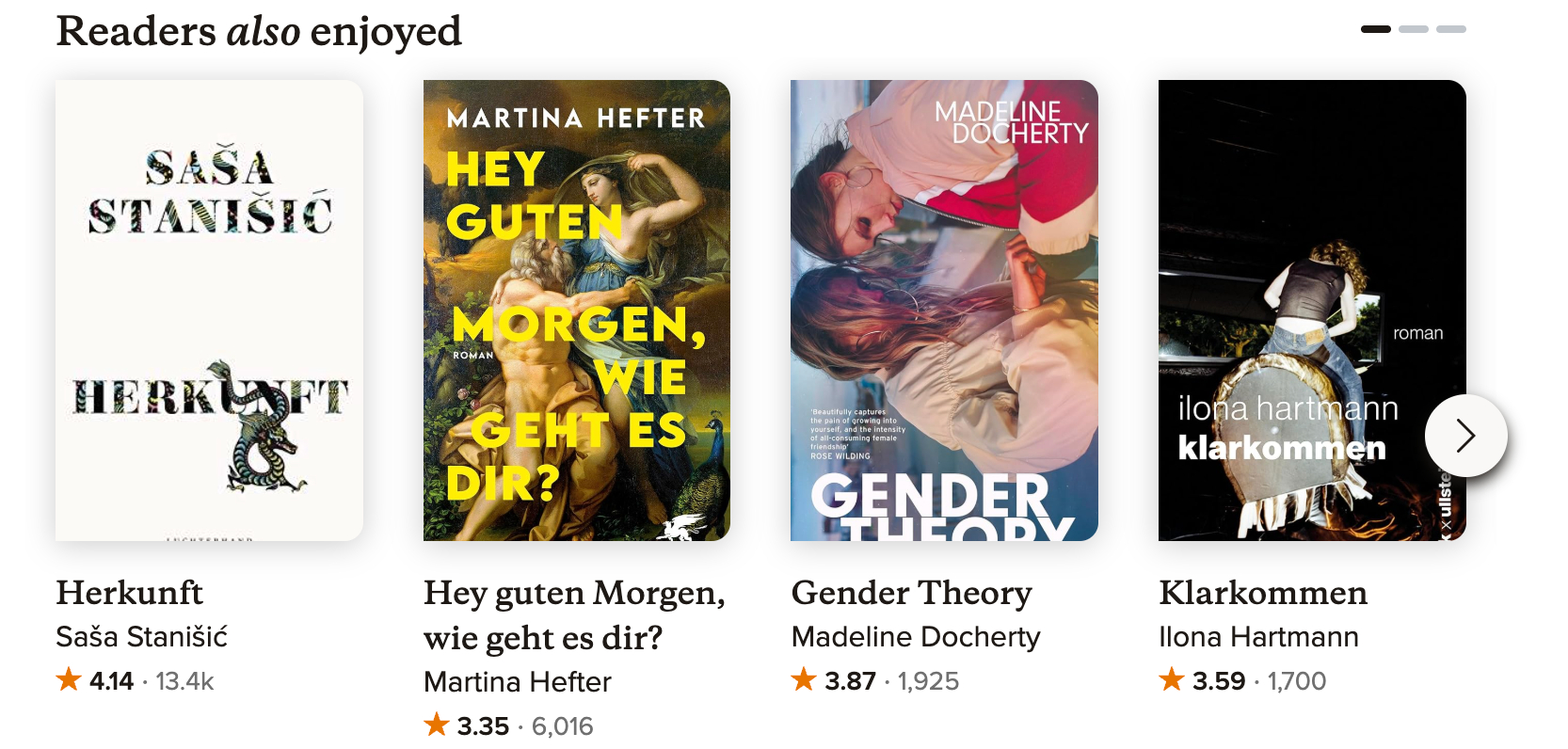Show next books with the arrow
Viewport: 1568px width, 749px height.
click(x=1465, y=436)
